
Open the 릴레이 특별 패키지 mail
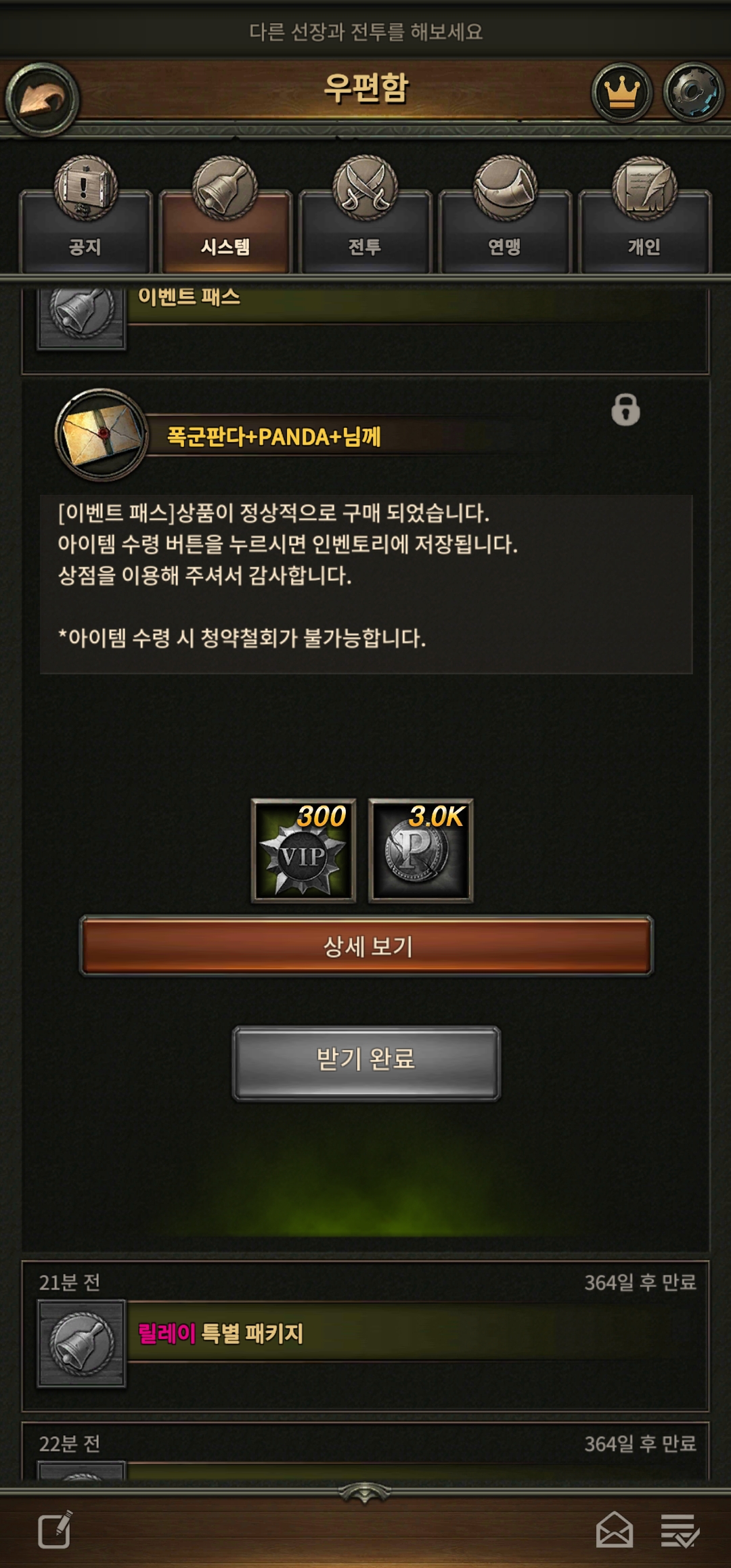pyautogui.click(x=365, y=1332)
